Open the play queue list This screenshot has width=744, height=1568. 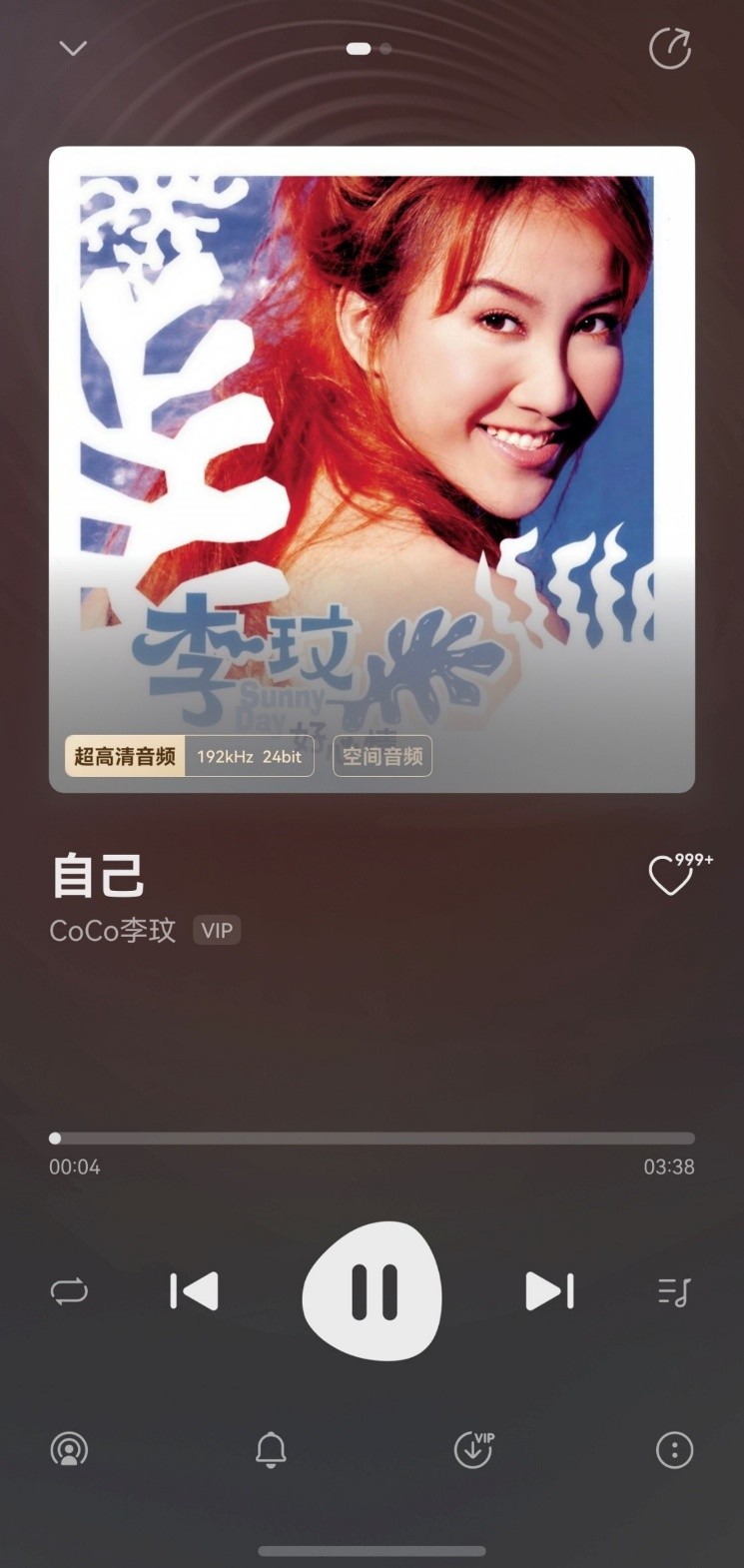(x=674, y=1292)
